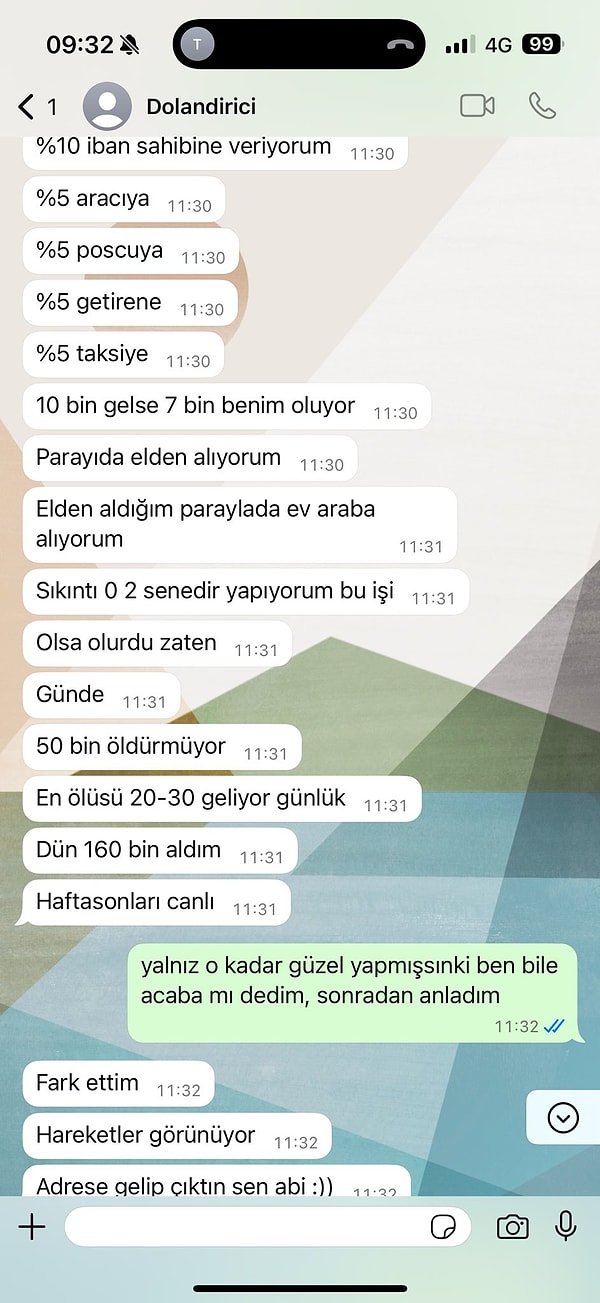Open the camera to take a photo
The width and height of the screenshot is (600, 1303).
pyautogui.click(x=512, y=1227)
